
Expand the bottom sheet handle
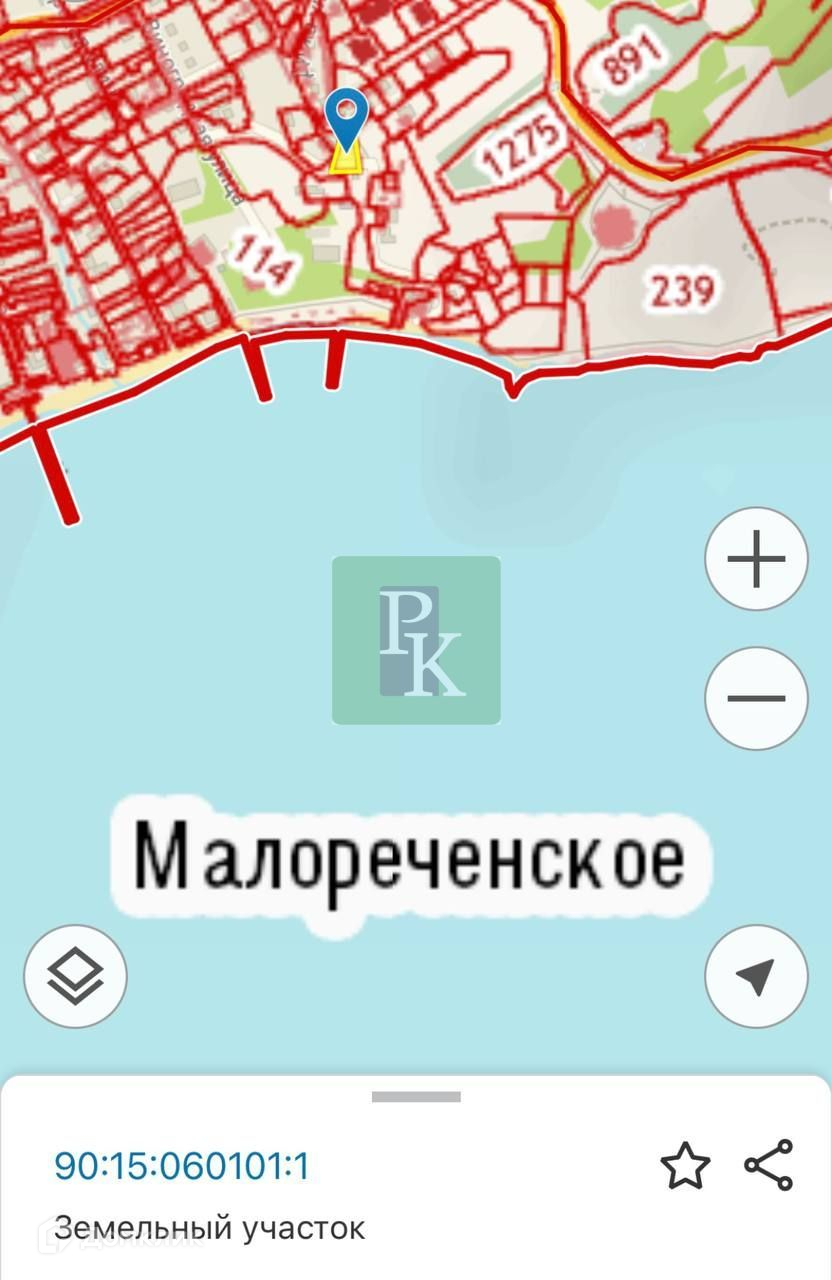pyautogui.click(x=416, y=1097)
